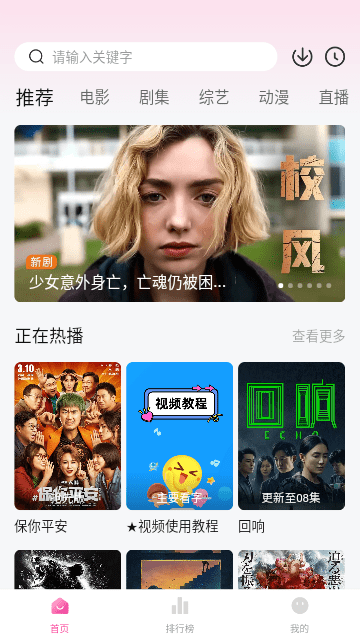Open the 直播 tab
Viewport: 360px width, 640px height.
tap(333, 98)
